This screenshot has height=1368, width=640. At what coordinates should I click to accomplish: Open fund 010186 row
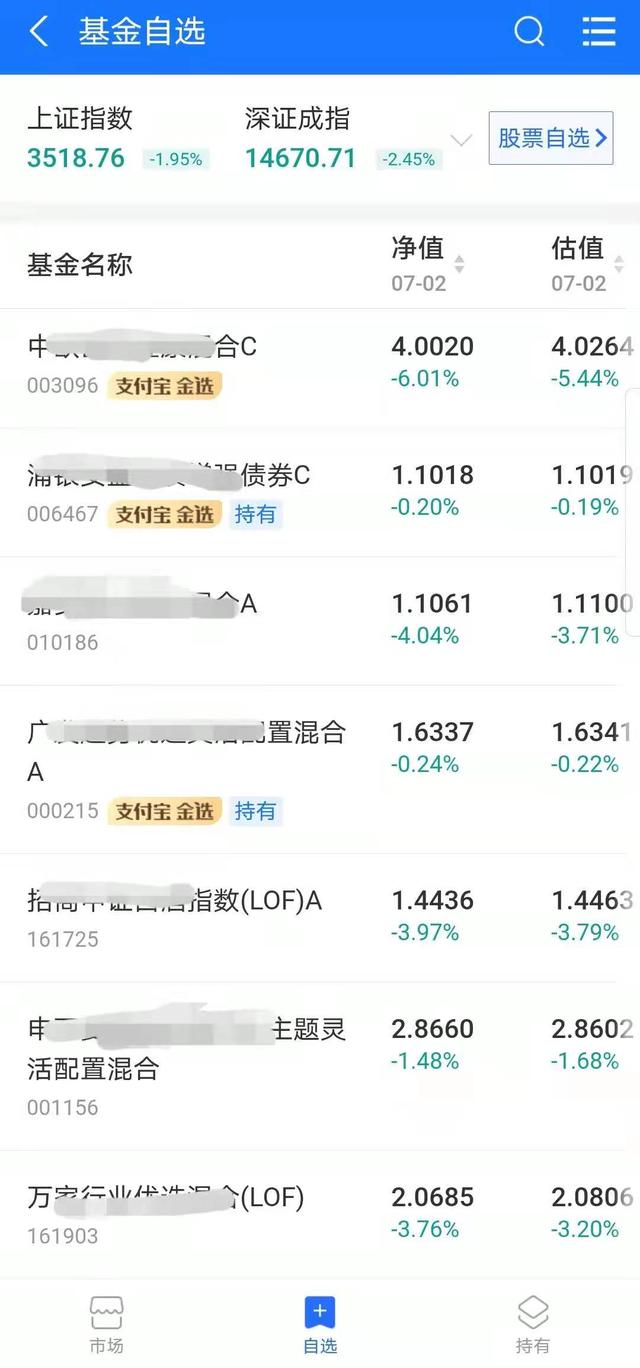point(320,621)
